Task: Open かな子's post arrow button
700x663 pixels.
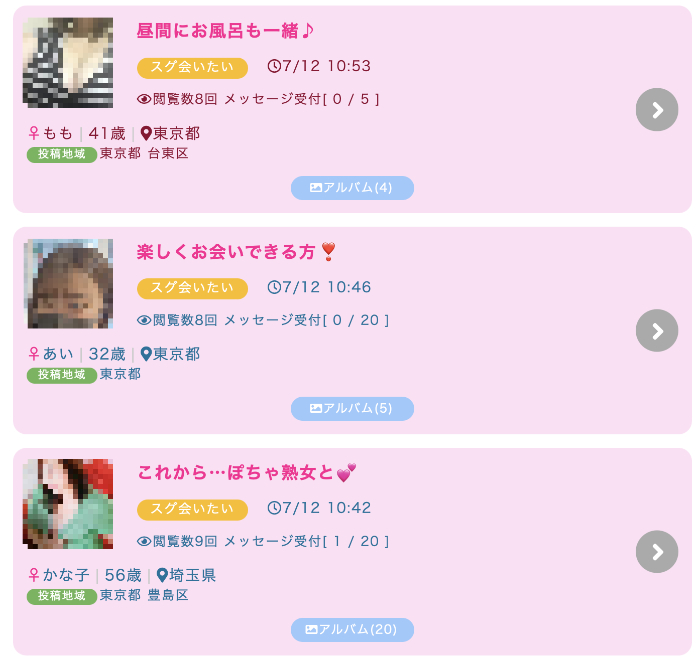Action: click(x=657, y=552)
